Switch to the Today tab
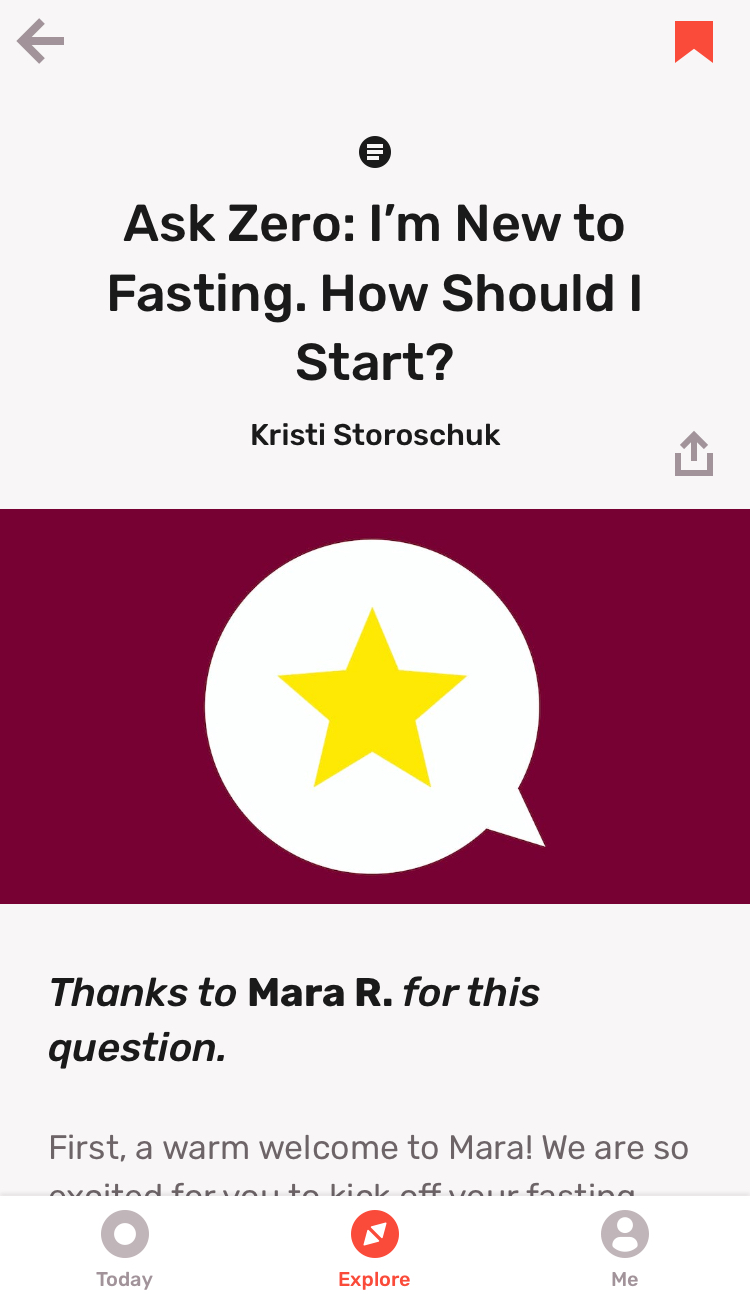 point(125,1249)
